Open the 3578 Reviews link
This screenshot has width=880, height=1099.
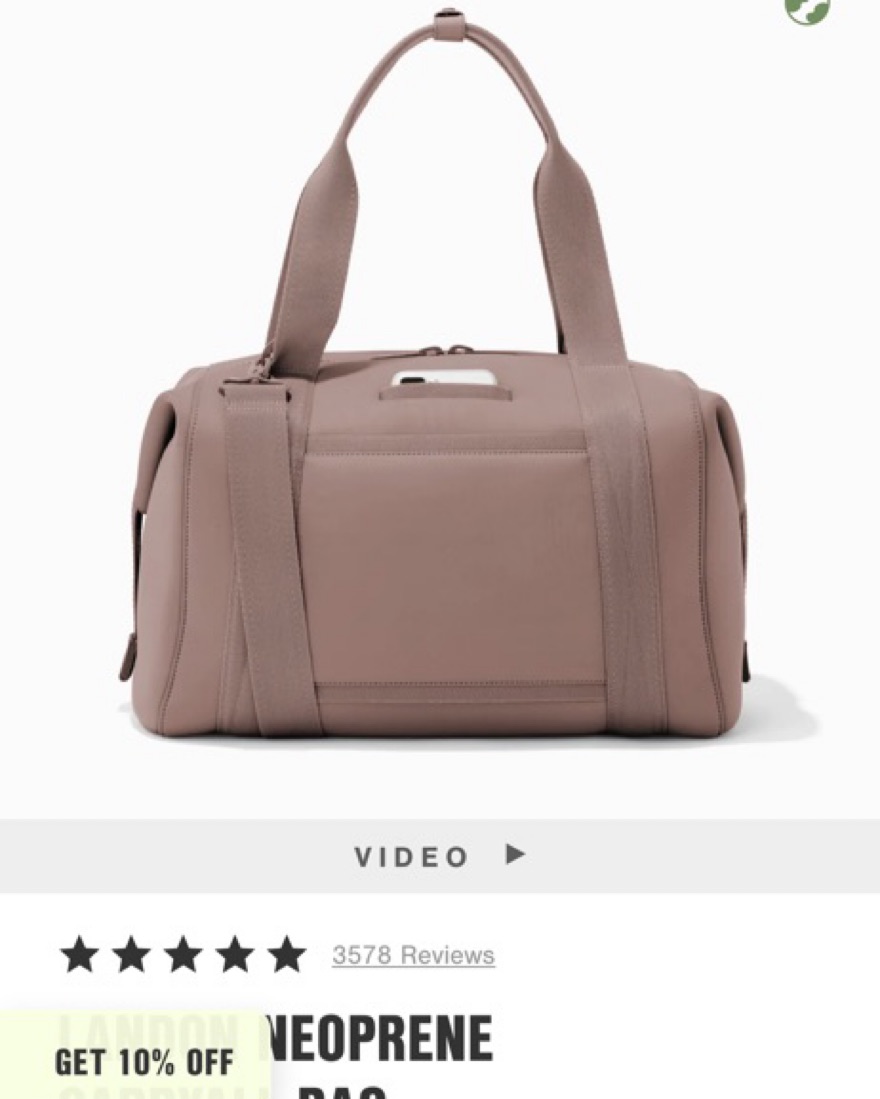(413, 955)
